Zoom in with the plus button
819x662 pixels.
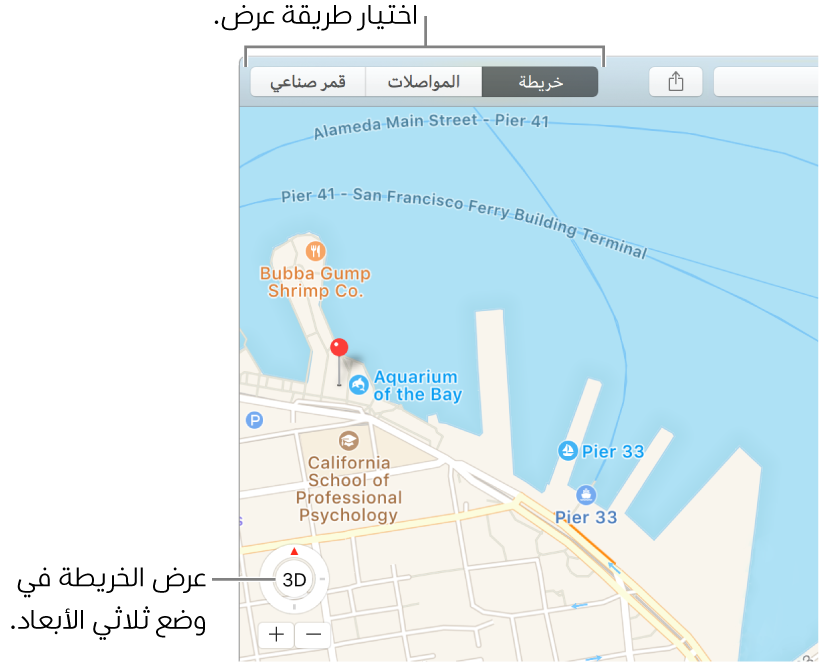(276, 634)
